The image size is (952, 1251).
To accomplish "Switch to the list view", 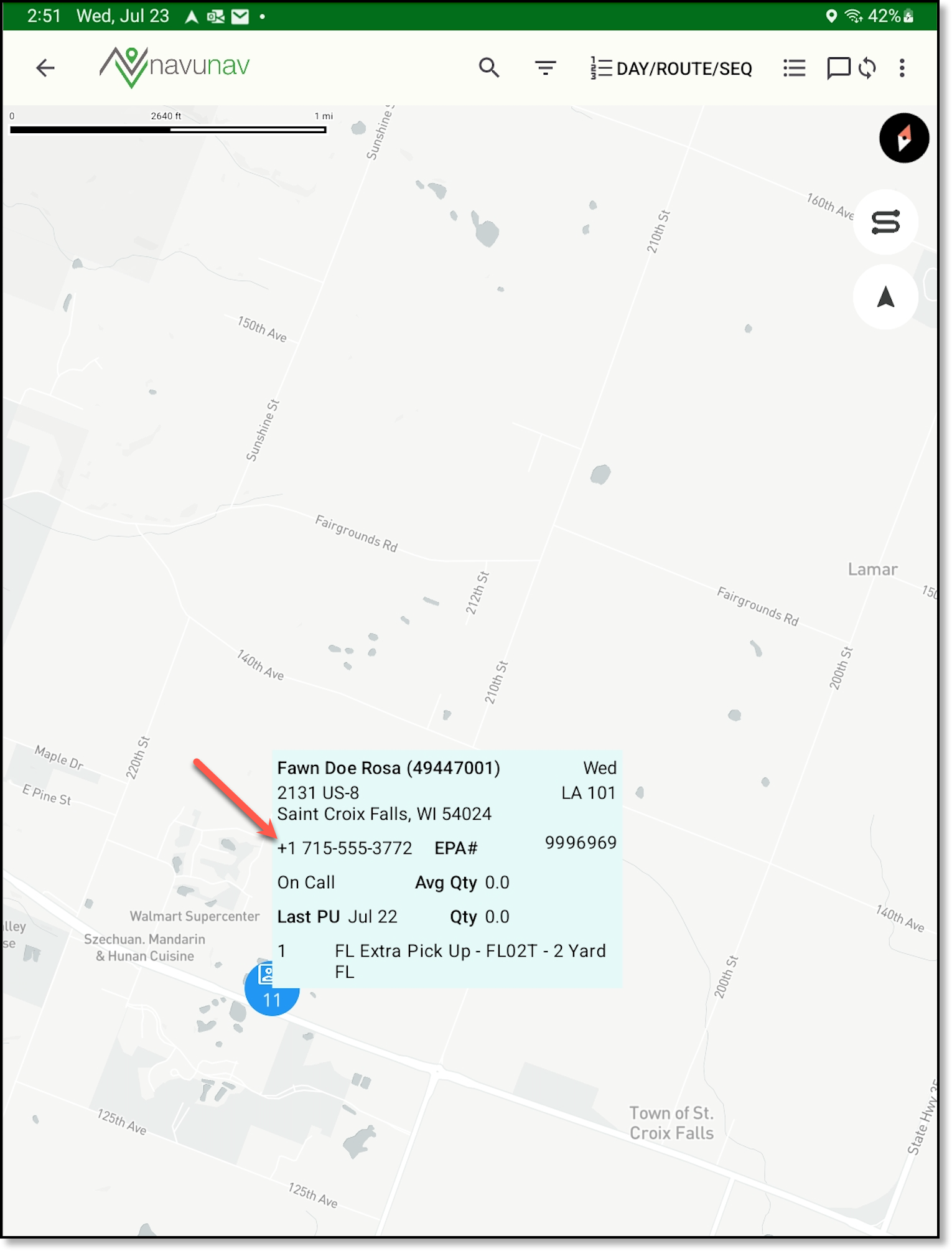I will 794,67.
